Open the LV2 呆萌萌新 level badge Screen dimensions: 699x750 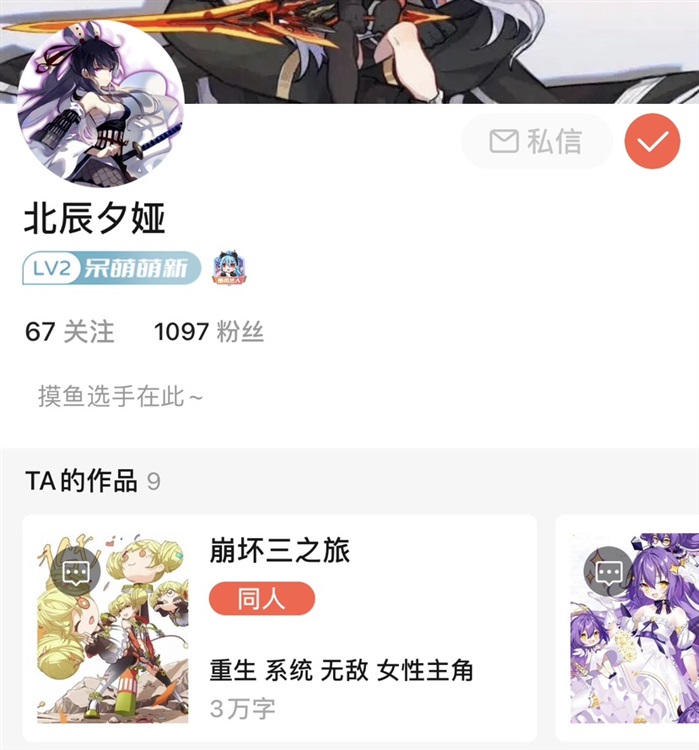(x=112, y=268)
